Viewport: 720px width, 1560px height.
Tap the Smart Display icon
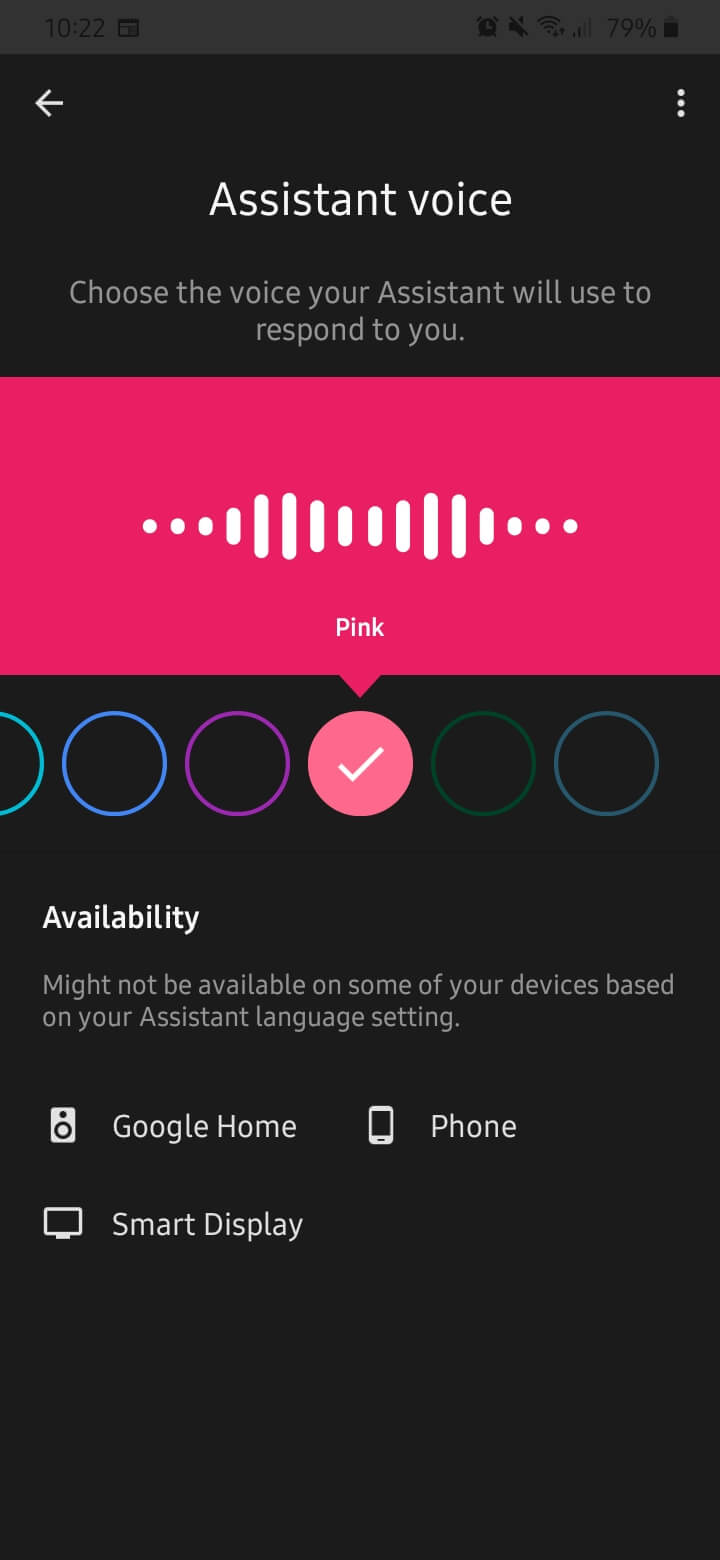click(63, 1222)
